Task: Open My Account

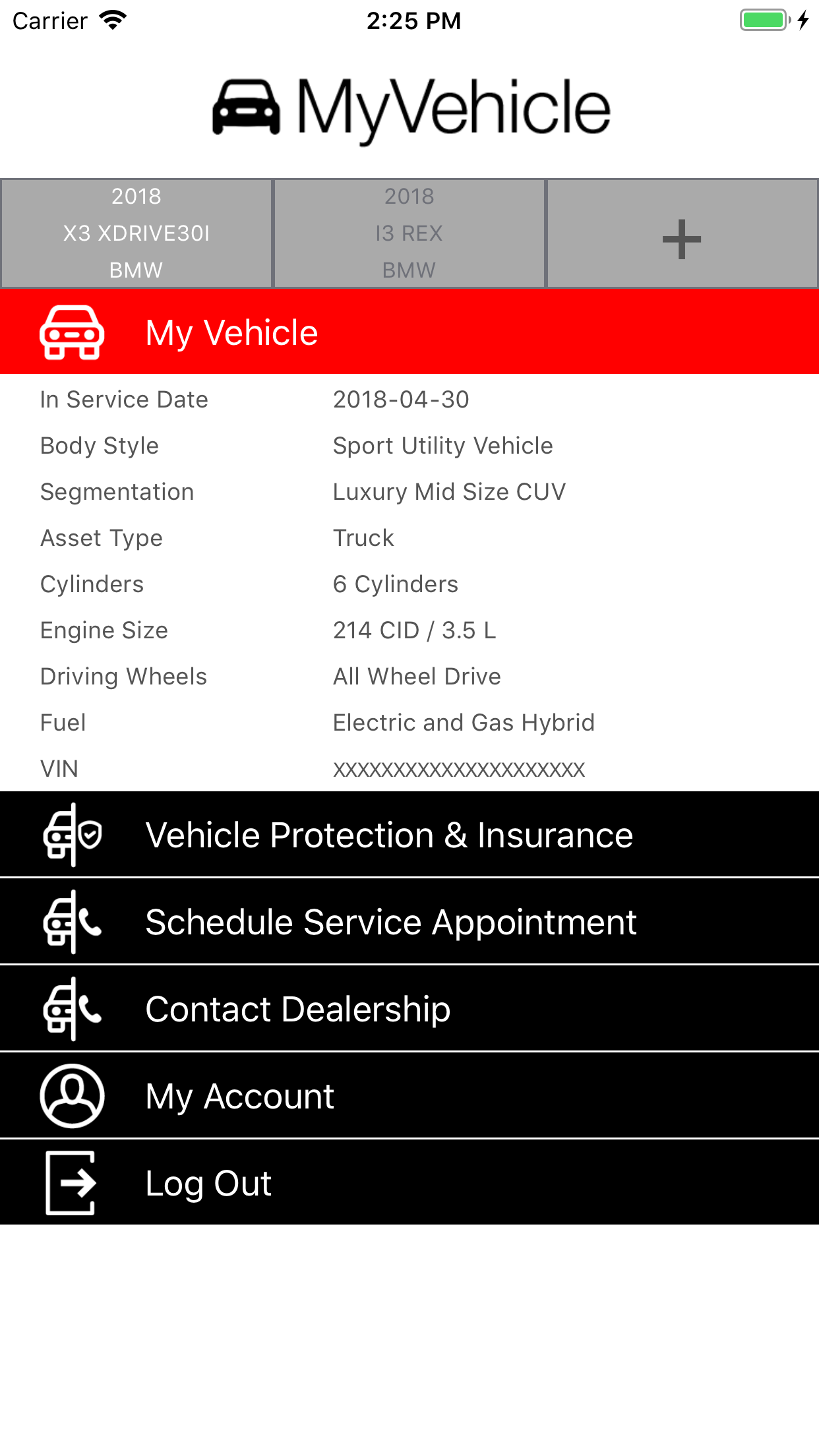Action: (239, 1095)
